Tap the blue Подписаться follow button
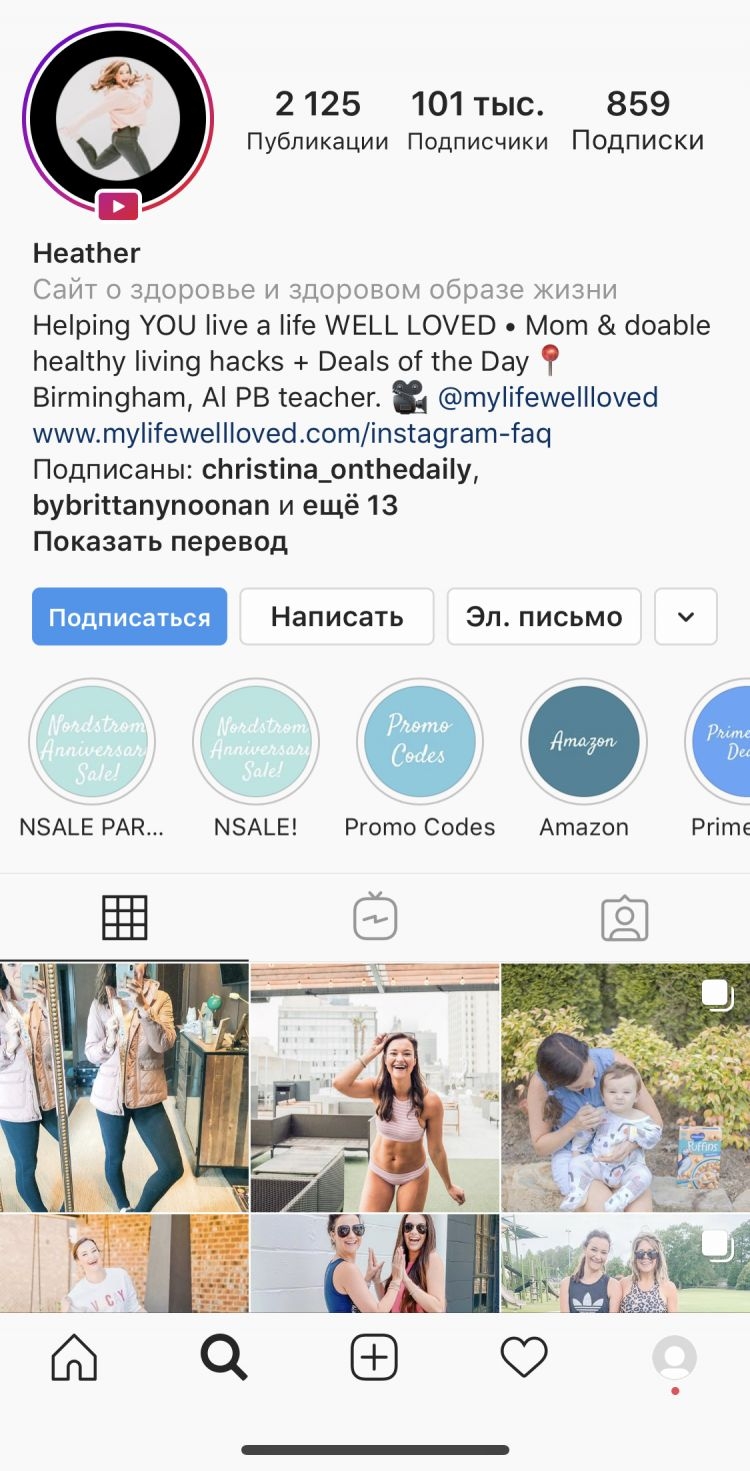Screen dimensions: 750x1471 click(130, 616)
